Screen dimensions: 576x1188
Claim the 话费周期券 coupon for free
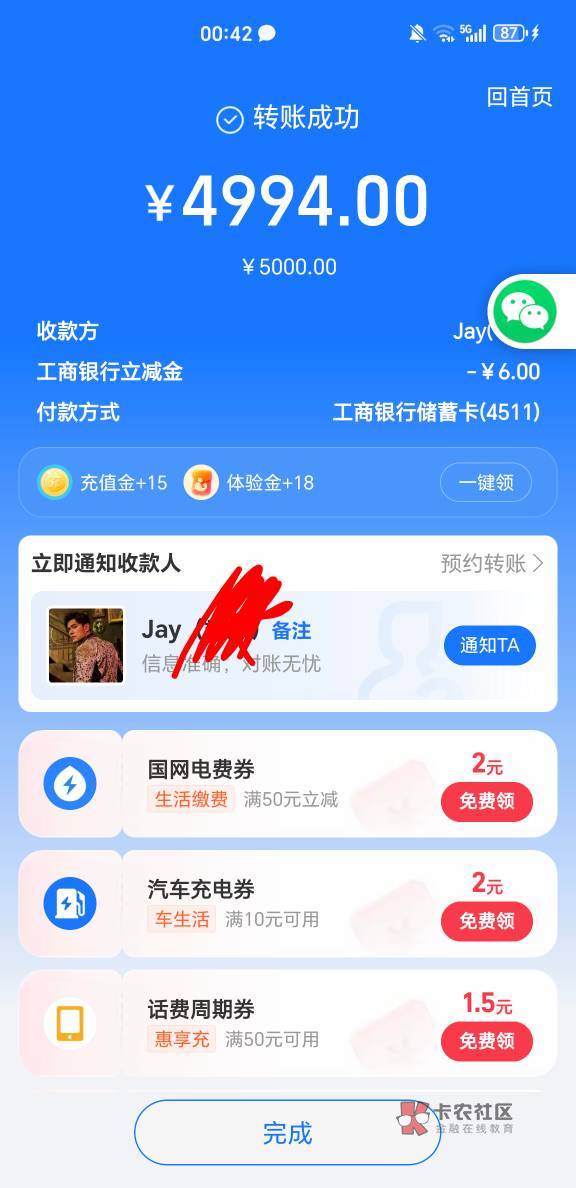[487, 1041]
